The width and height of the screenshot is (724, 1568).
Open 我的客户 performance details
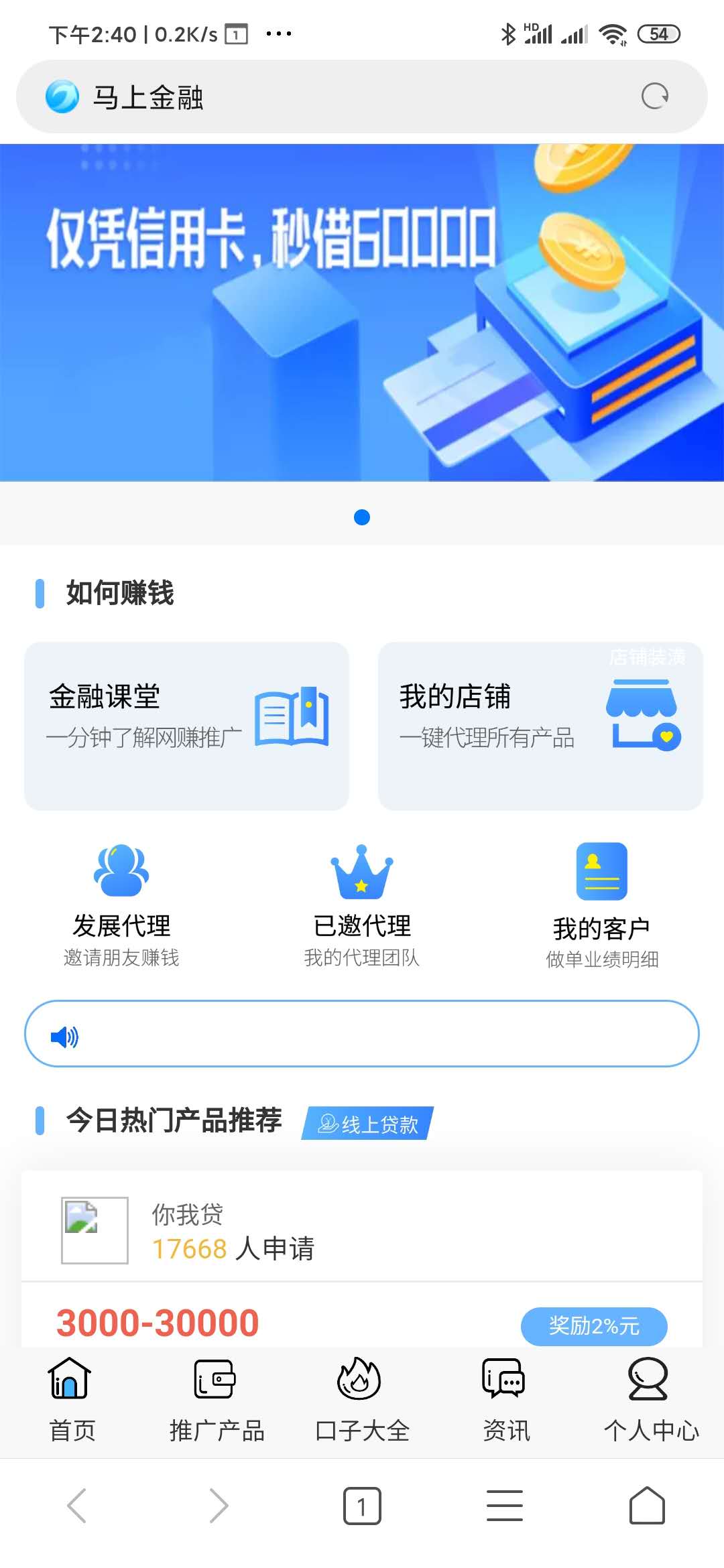(602, 905)
